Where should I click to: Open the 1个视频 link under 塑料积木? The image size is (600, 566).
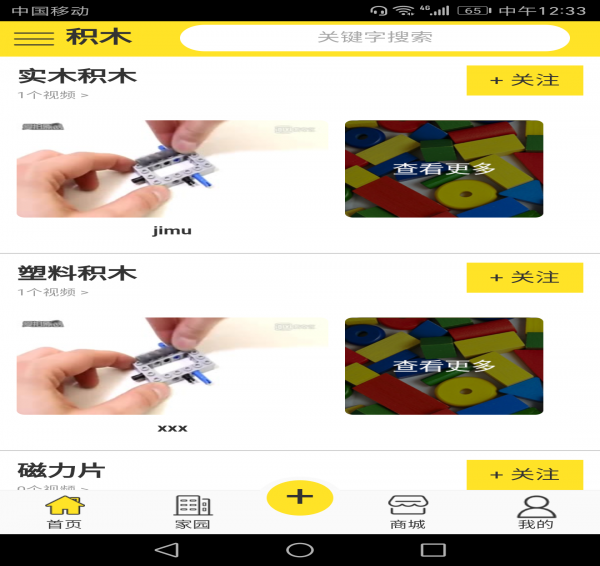pyautogui.click(x=53, y=293)
